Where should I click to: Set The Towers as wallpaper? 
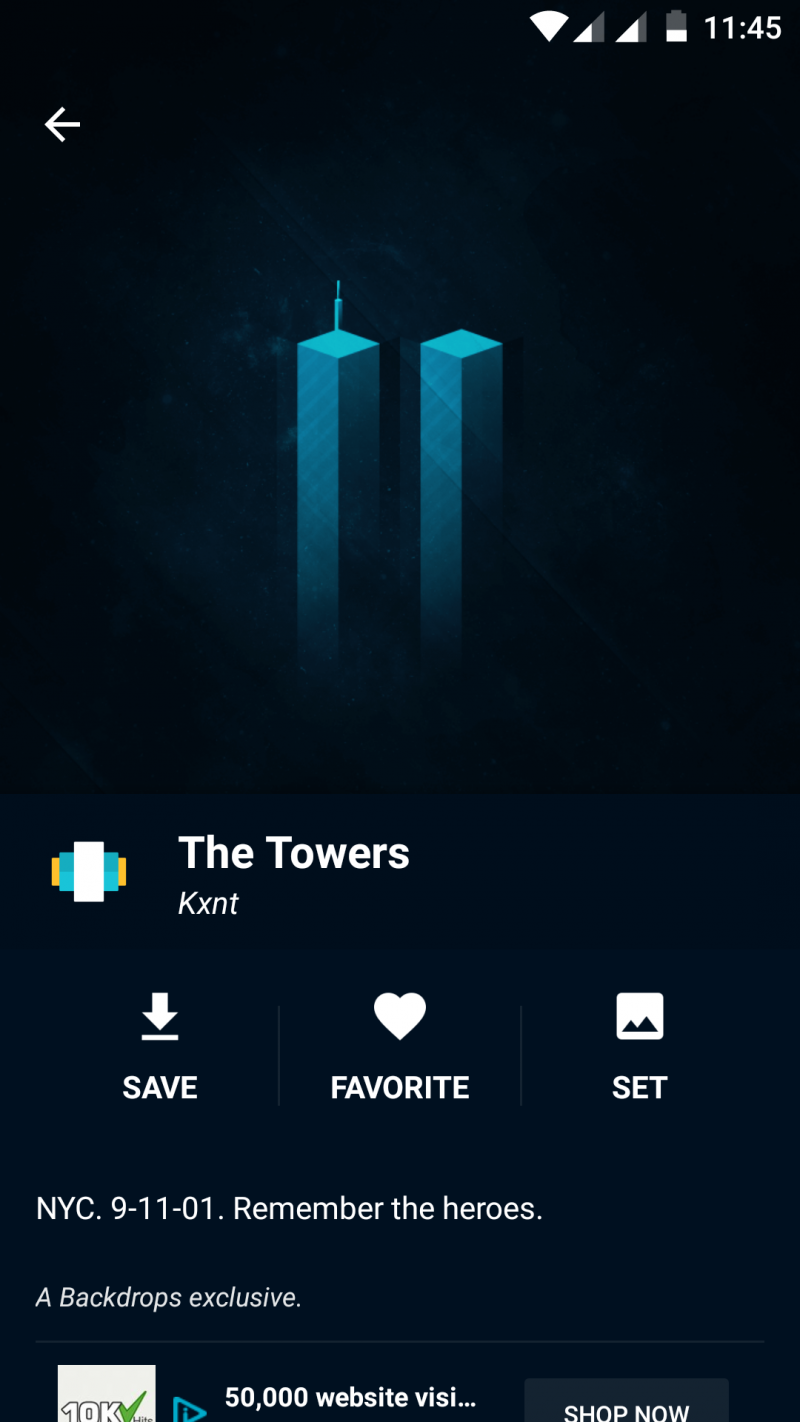point(639,1045)
